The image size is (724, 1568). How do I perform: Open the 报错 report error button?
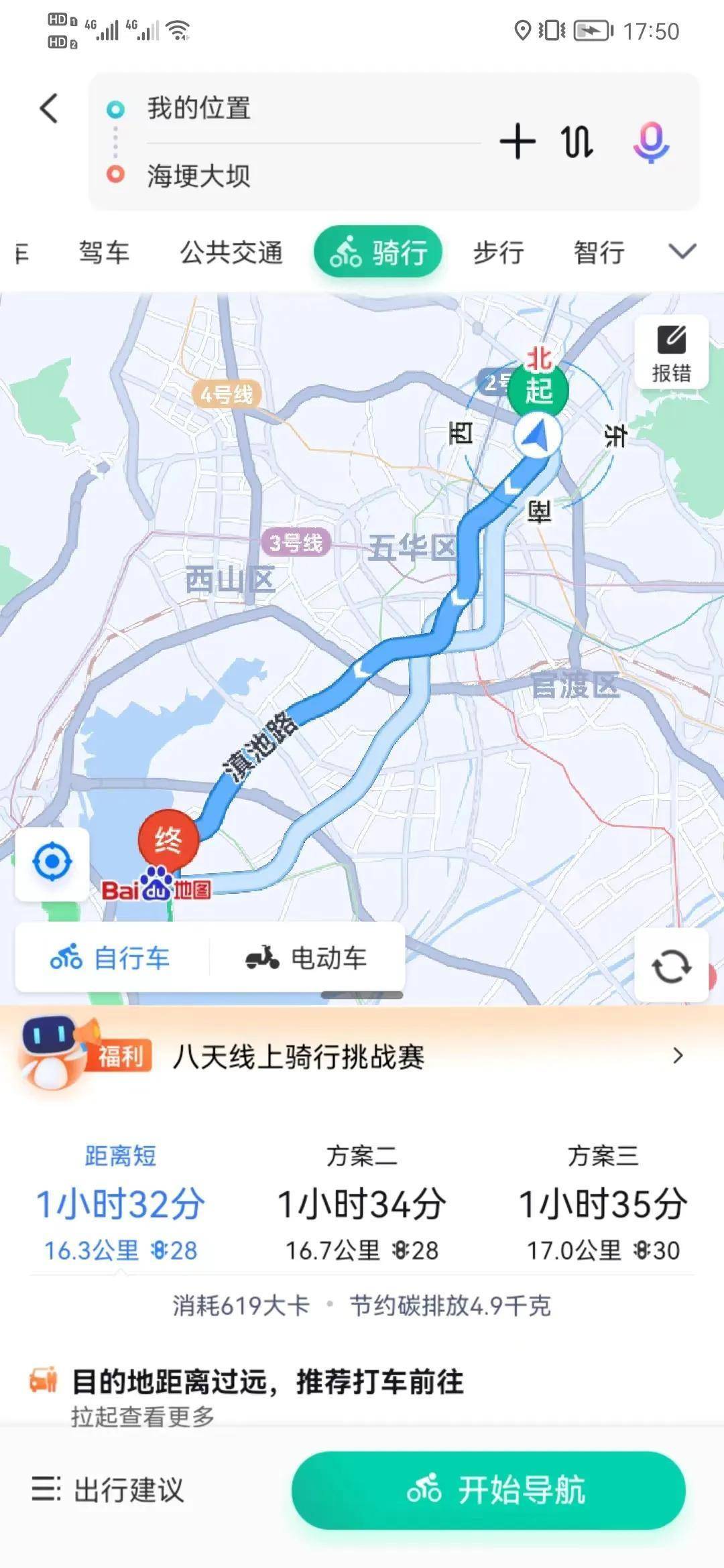[x=671, y=352]
